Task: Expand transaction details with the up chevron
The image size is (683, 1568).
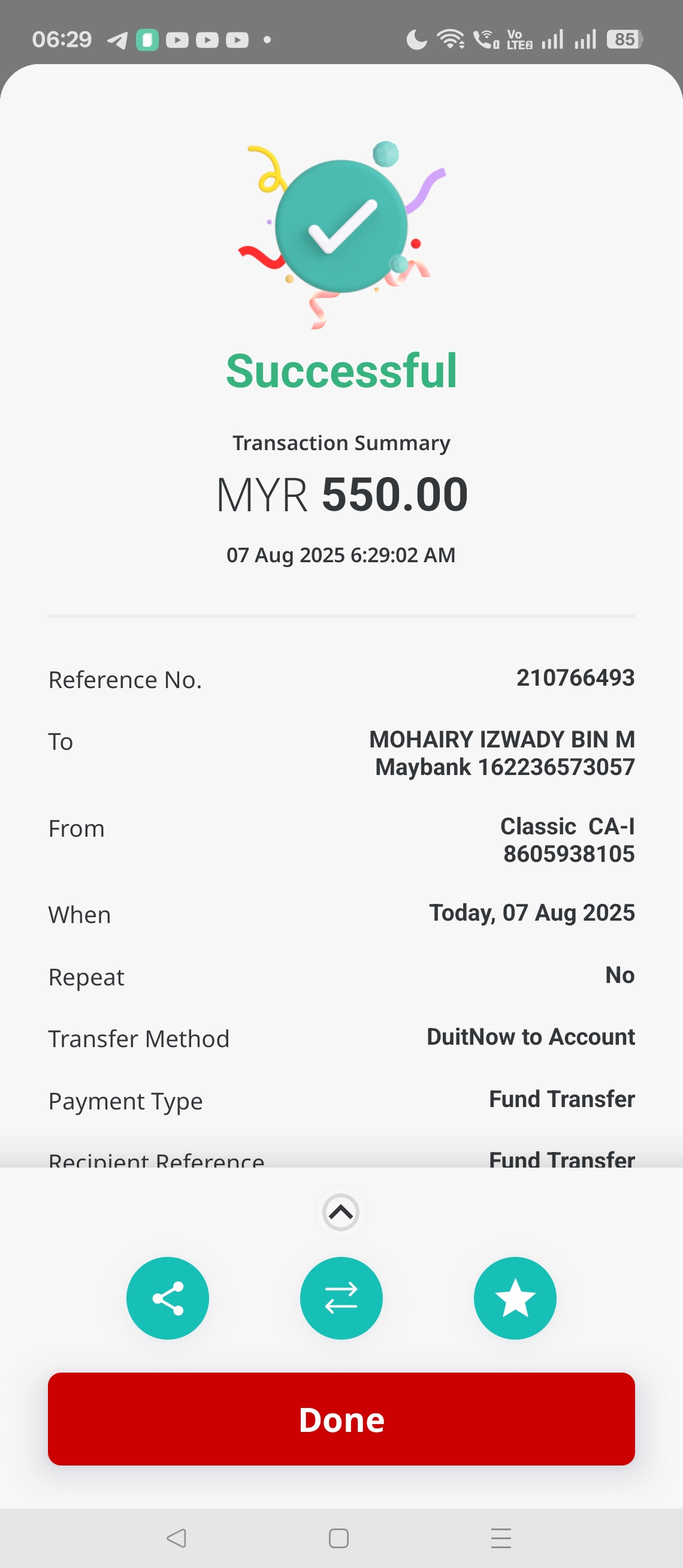Action: click(340, 1212)
